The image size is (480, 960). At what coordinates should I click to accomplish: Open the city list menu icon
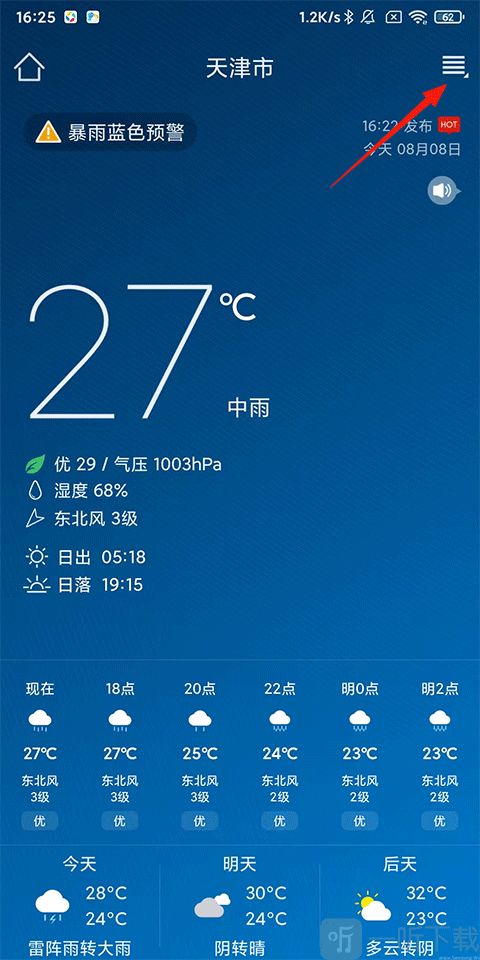(x=455, y=66)
